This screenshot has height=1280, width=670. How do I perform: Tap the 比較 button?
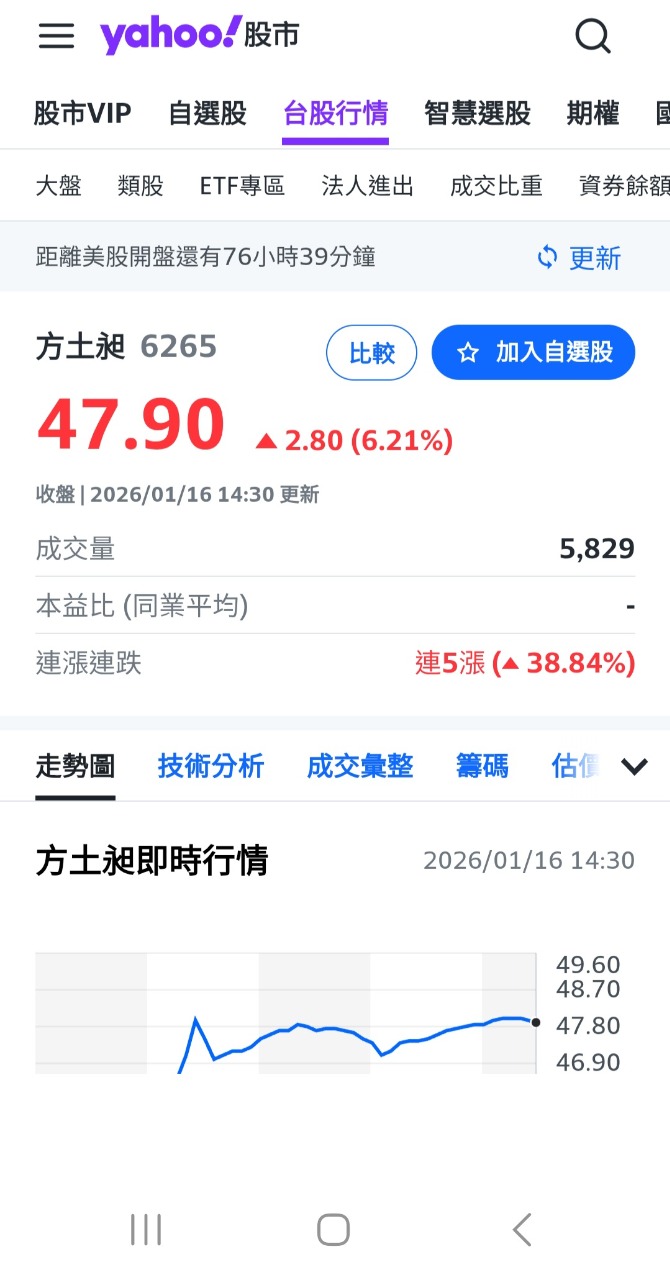[371, 352]
